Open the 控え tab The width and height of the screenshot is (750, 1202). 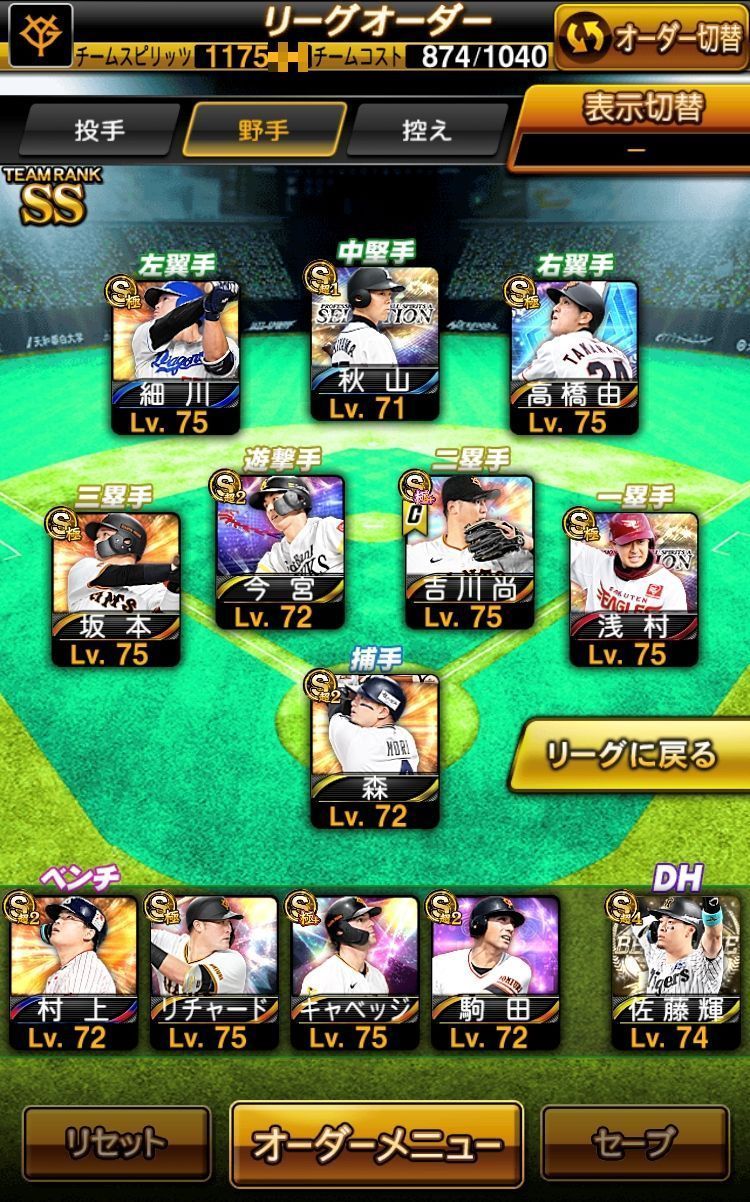(426, 130)
